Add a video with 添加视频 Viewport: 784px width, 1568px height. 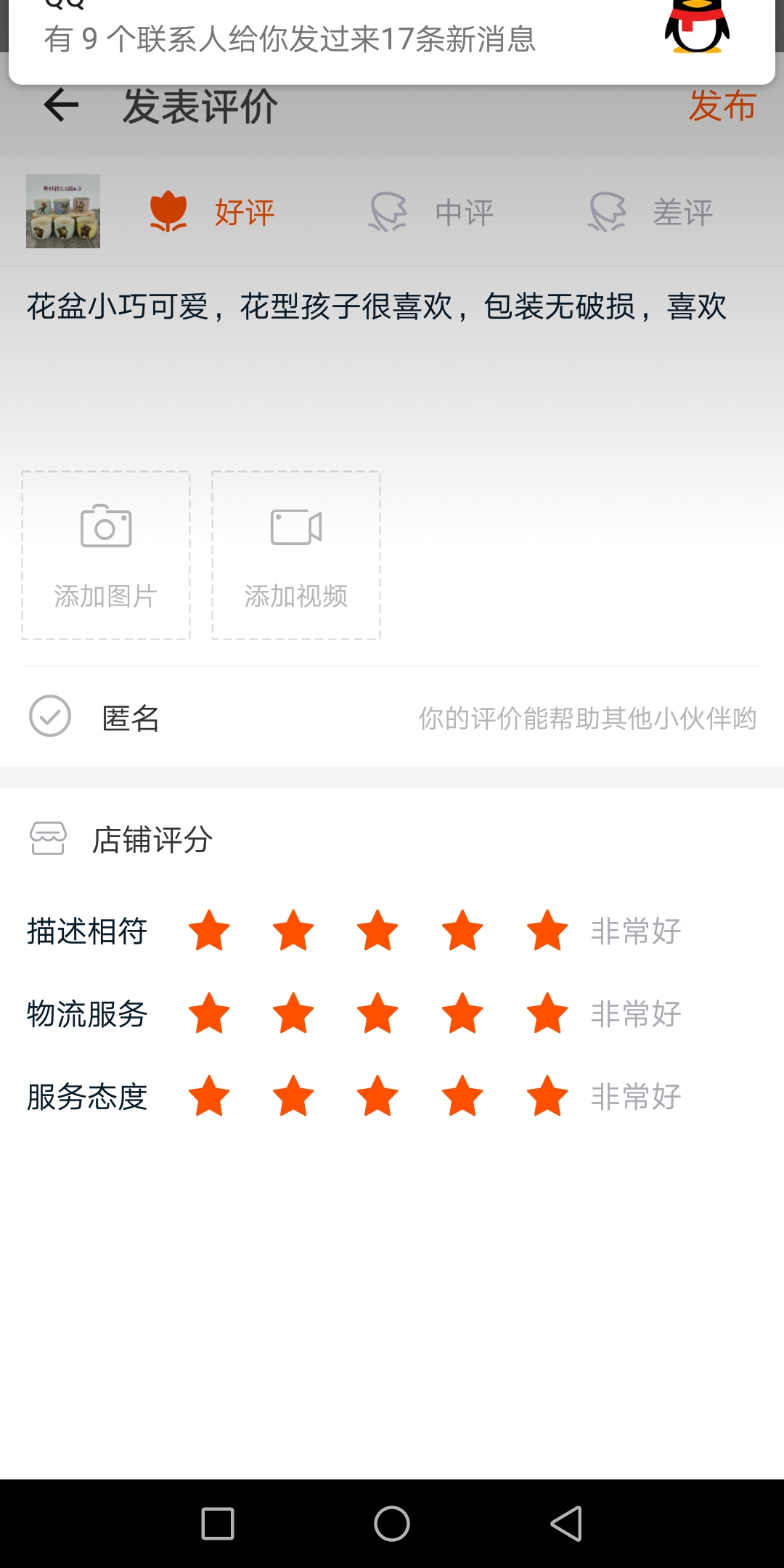point(296,555)
